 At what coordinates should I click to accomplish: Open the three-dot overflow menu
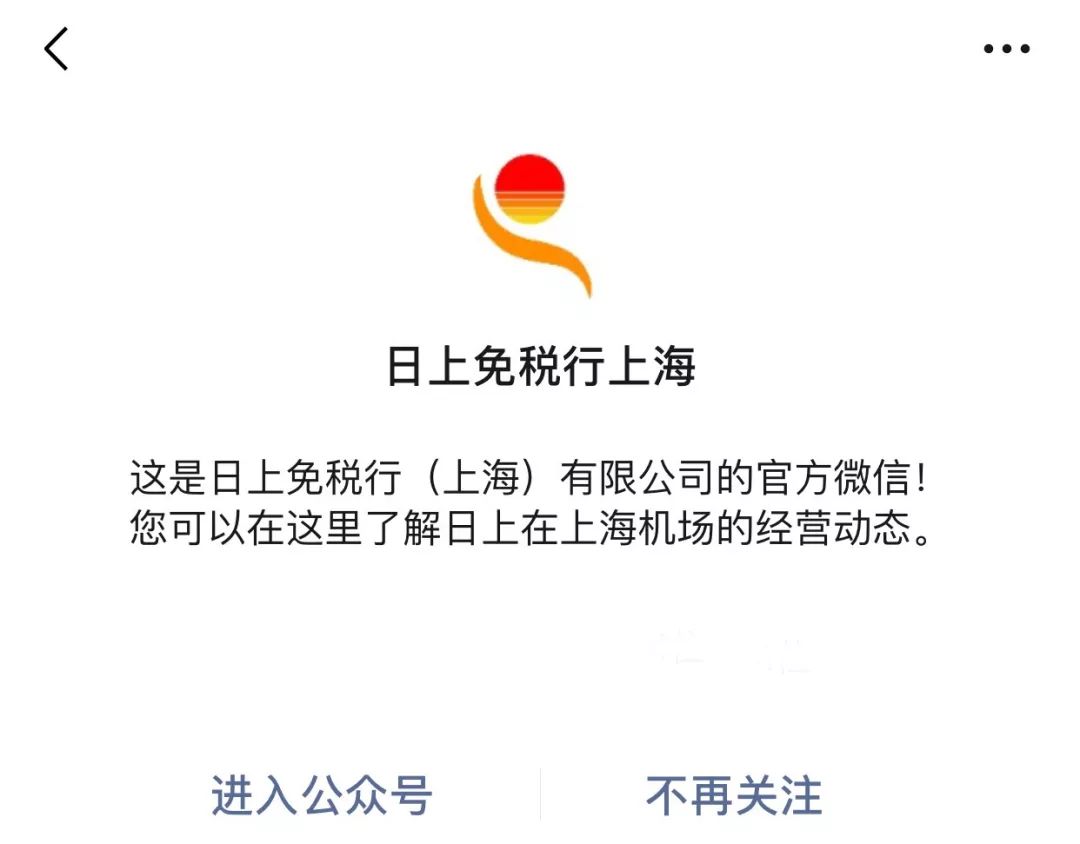(1006, 48)
